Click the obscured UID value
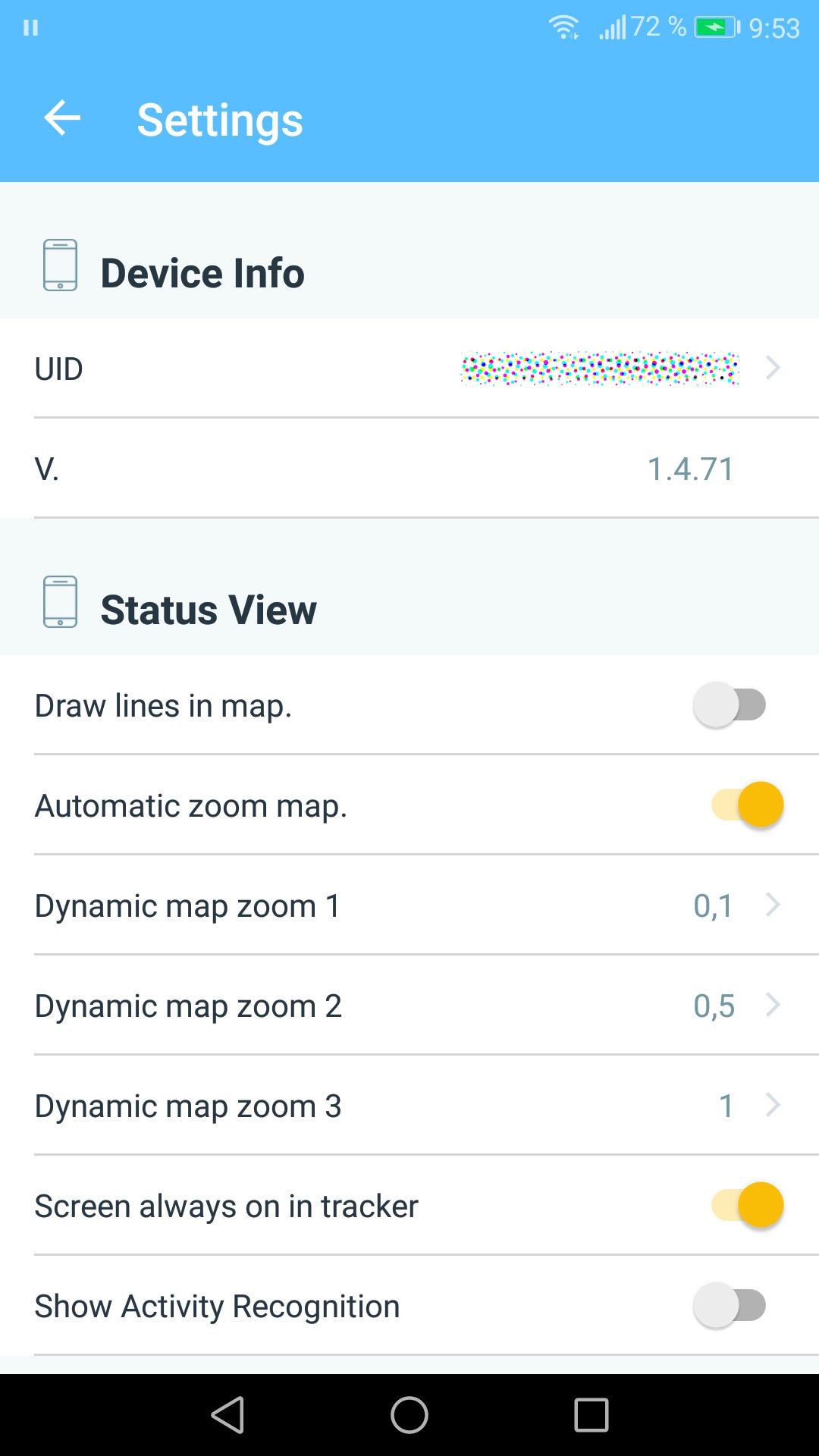This screenshot has width=819, height=1456. coord(599,368)
